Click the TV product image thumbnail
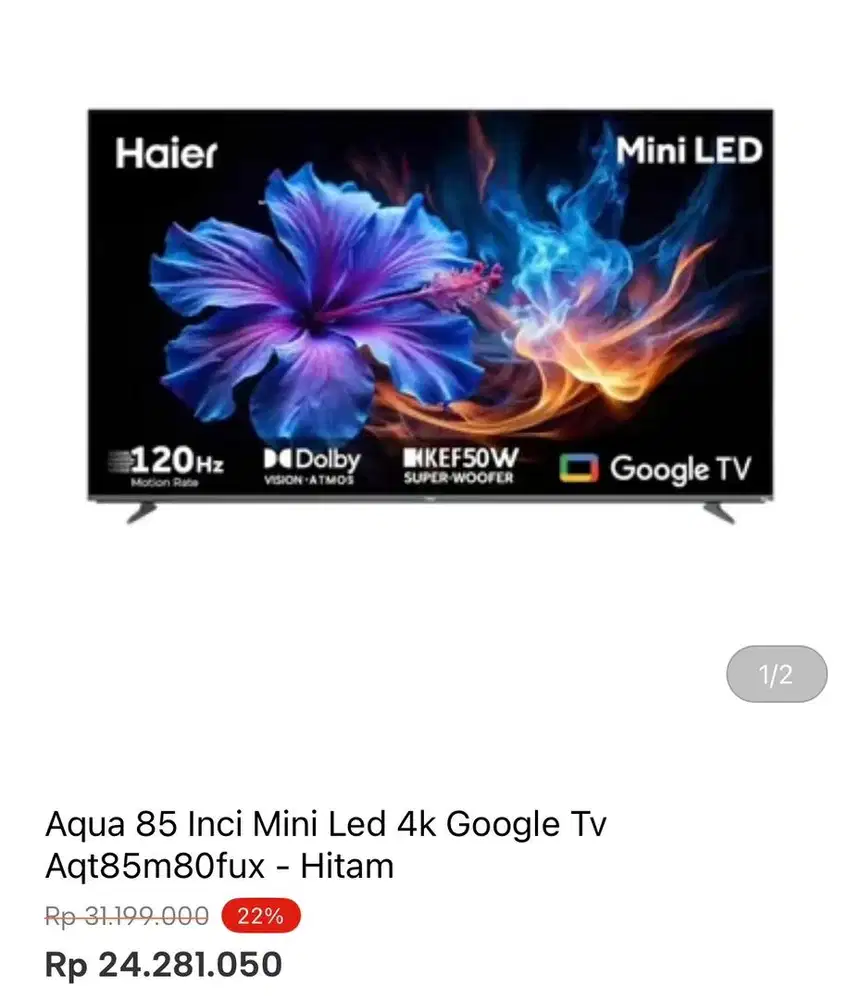Image resolution: width=861 pixels, height=1000 pixels. point(430,310)
